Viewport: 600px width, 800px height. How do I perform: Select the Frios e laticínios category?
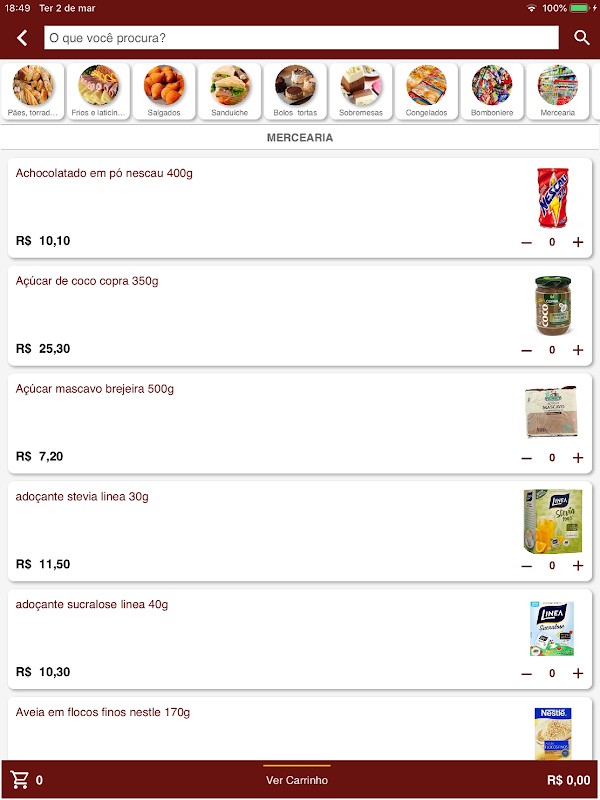tap(98, 90)
